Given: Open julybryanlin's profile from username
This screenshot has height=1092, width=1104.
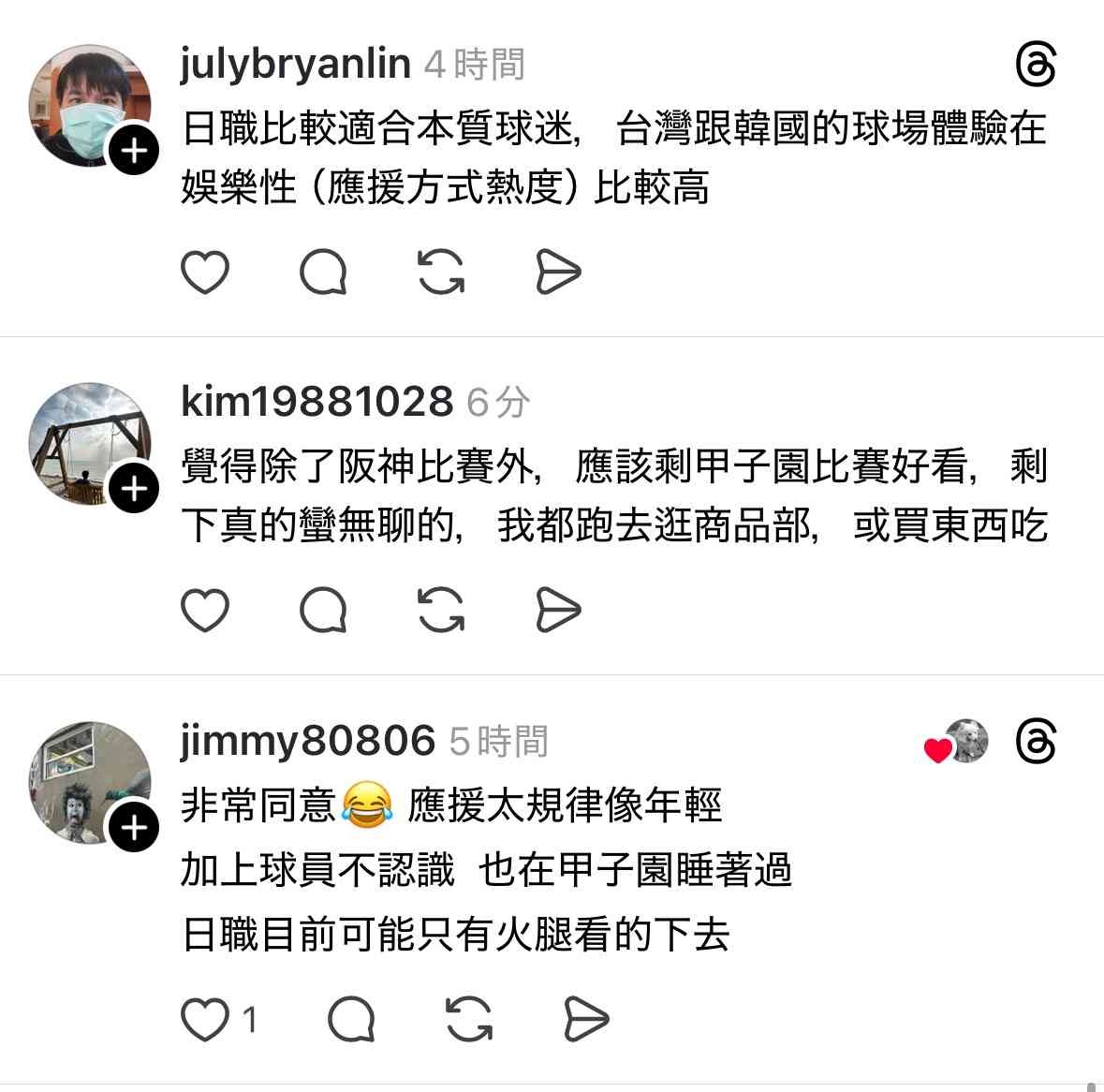Looking at the screenshot, I should click(x=295, y=64).
